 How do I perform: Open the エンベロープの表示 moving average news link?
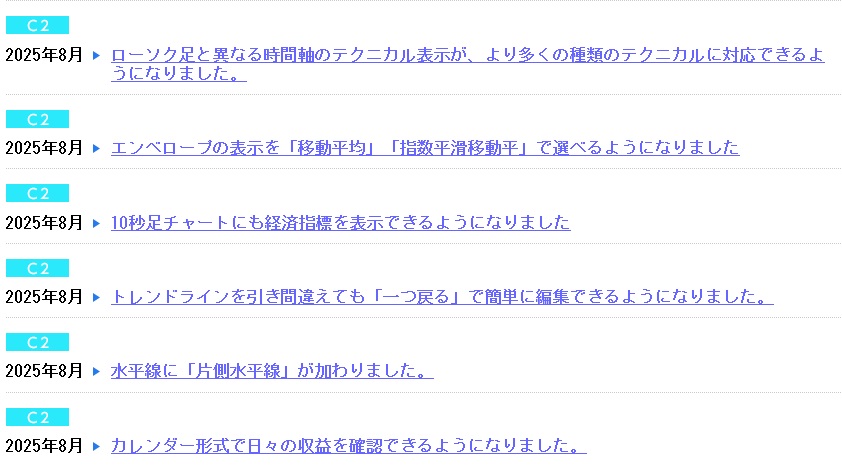coord(425,148)
